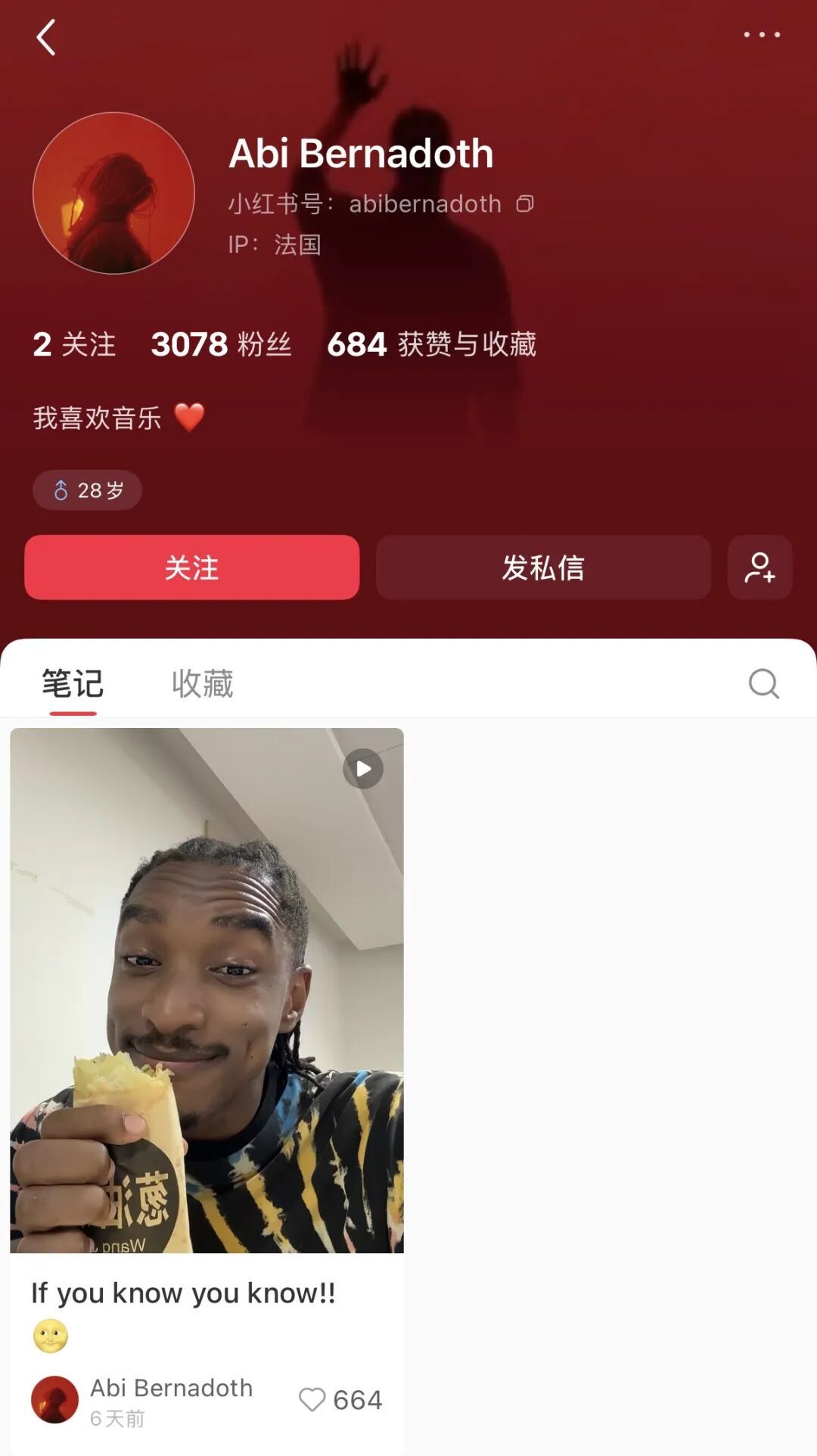
Task: Like the note with 664 likes
Action: [312, 1399]
